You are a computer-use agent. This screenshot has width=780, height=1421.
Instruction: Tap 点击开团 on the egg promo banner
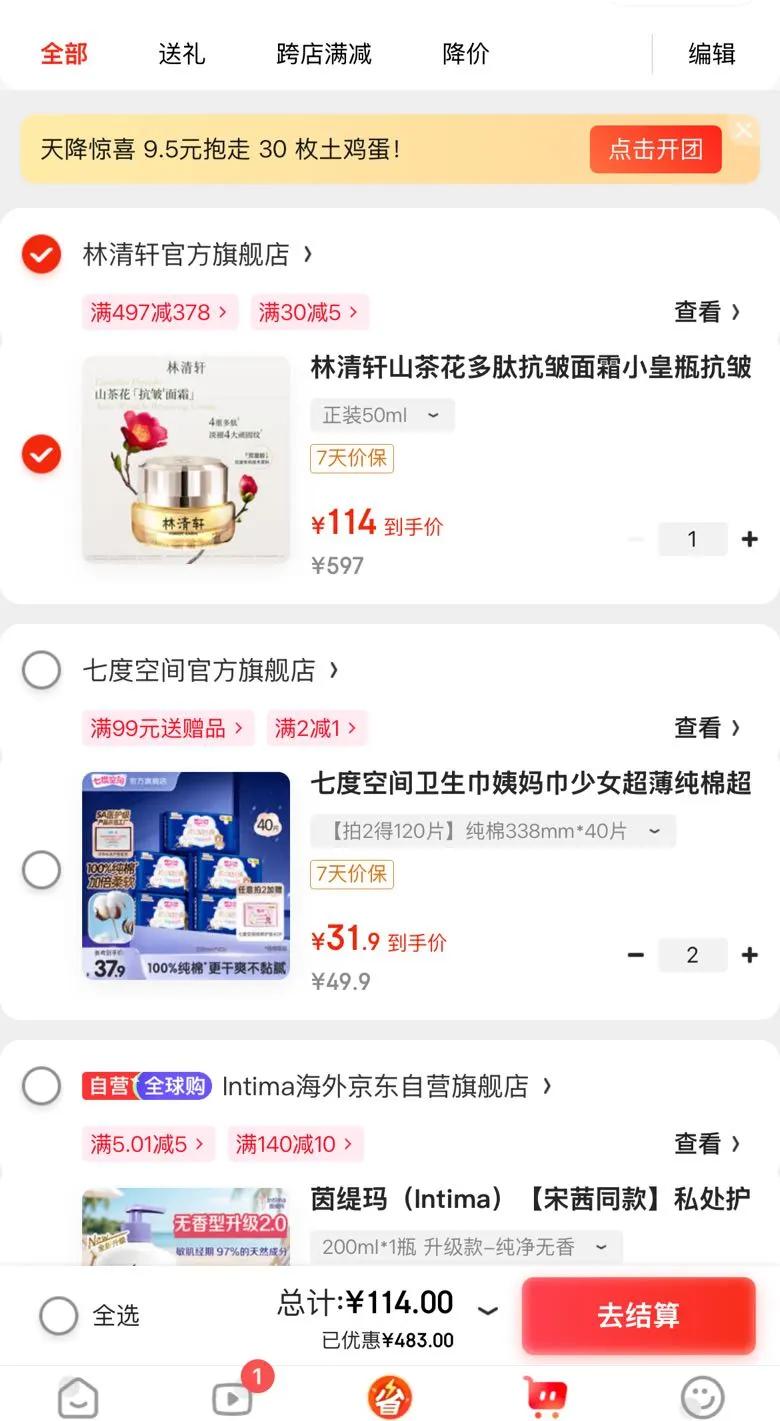[x=655, y=149]
